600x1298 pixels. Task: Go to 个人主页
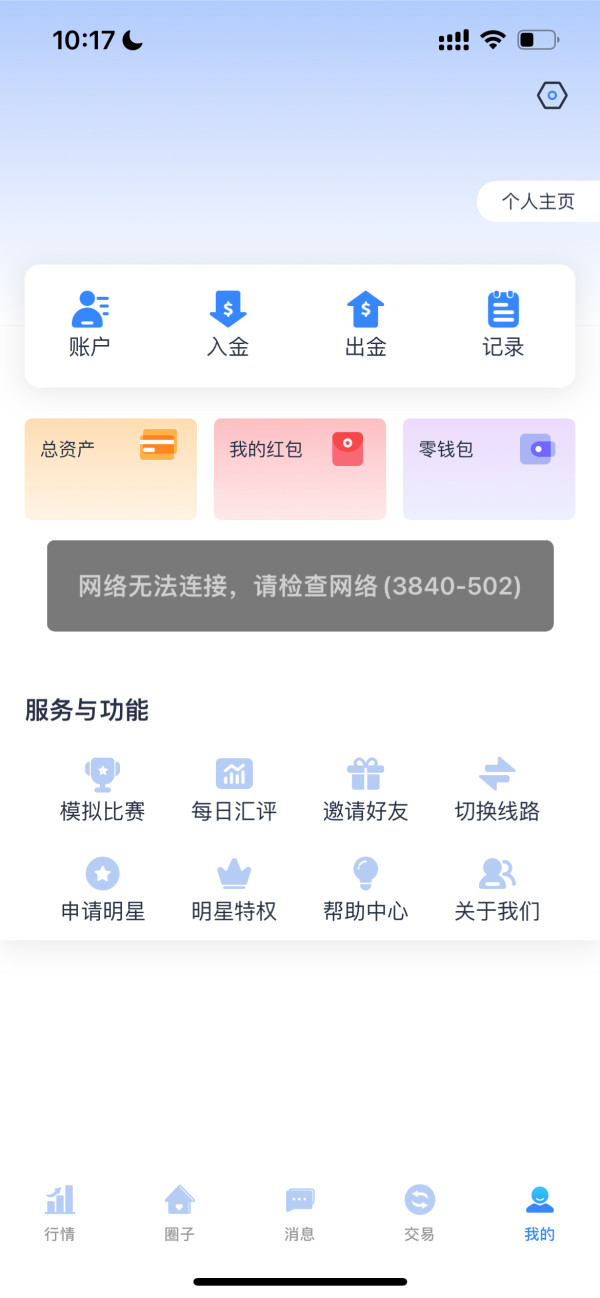538,202
